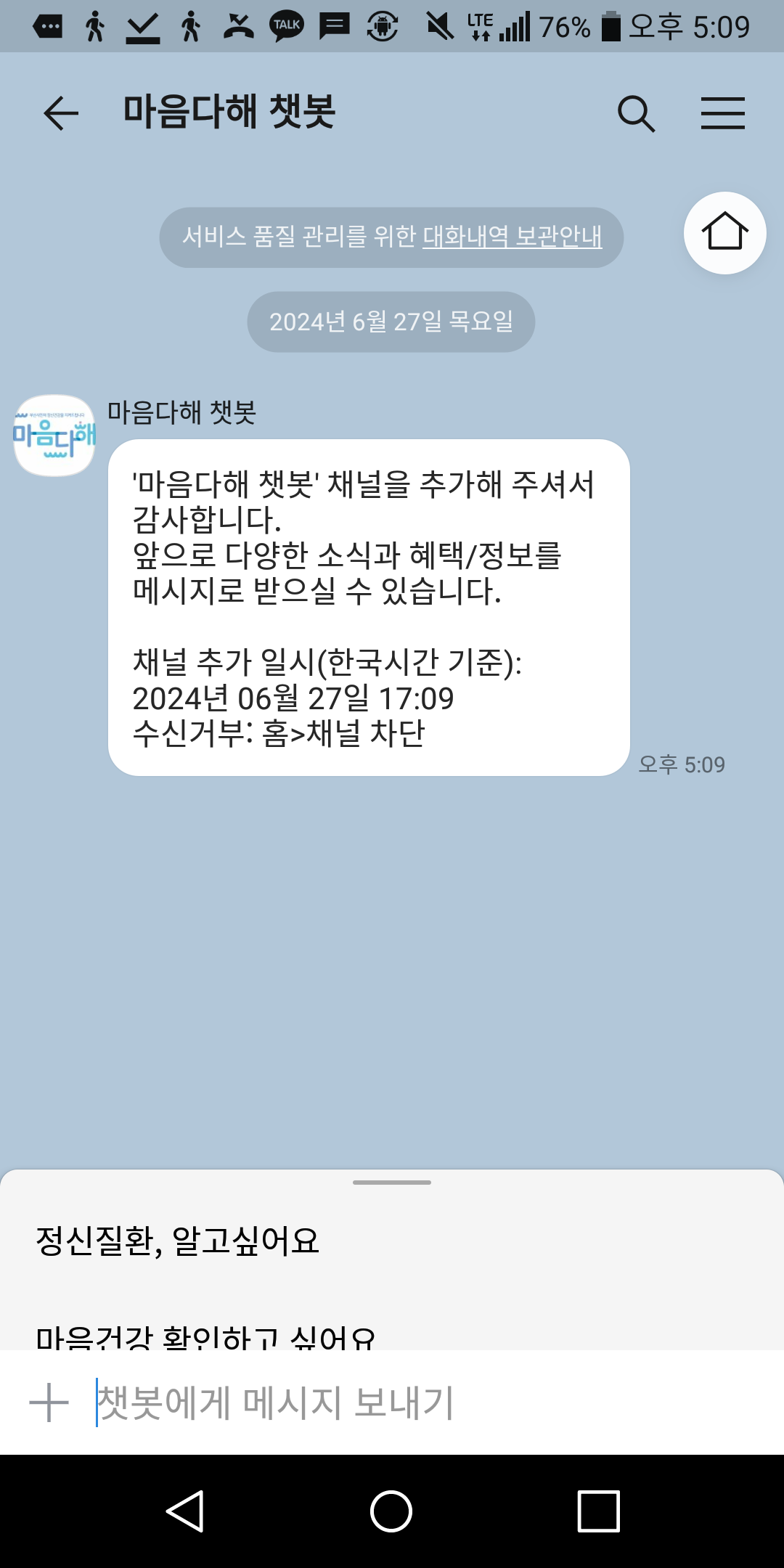This screenshot has height=1568, width=784.
Task: Search within this chat
Action: coord(636,114)
